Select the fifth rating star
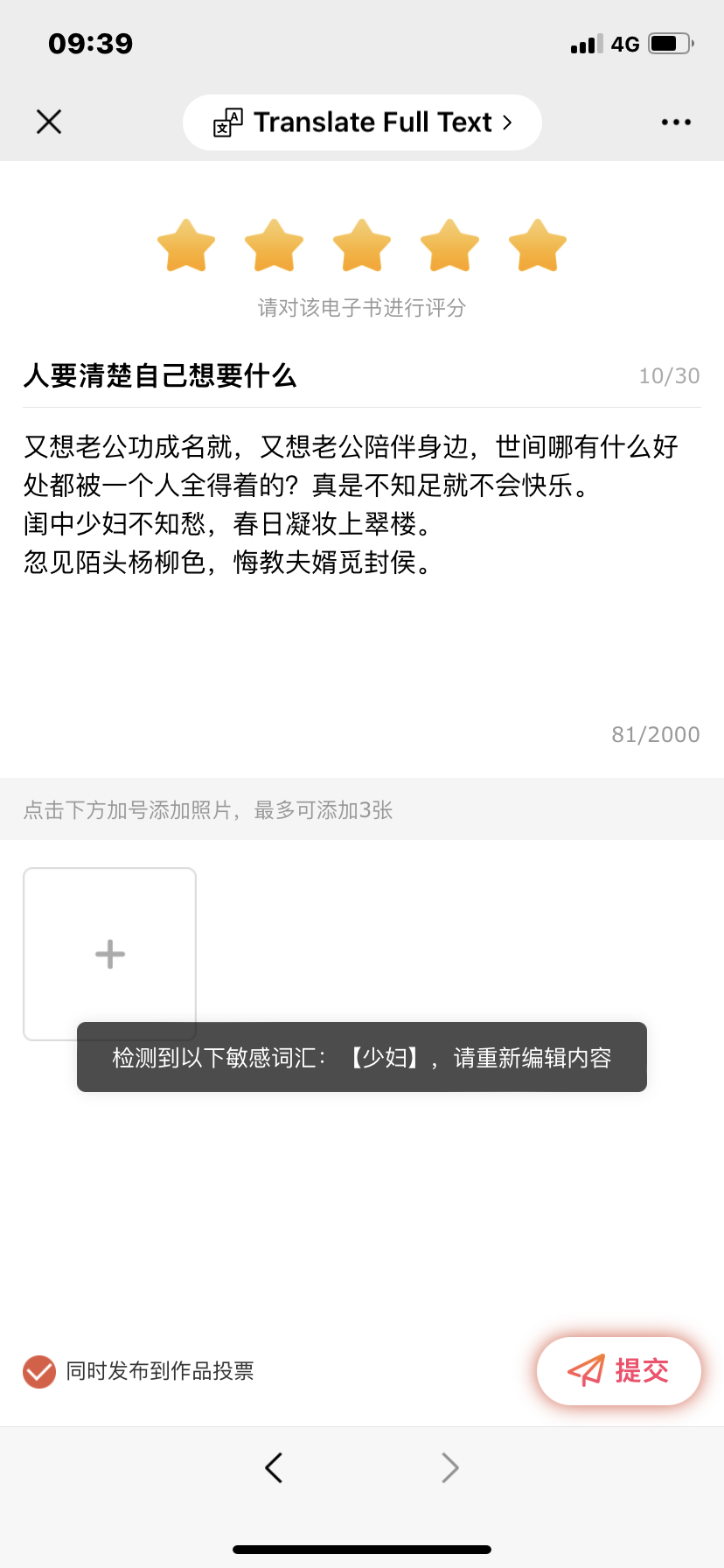Image resolution: width=724 pixels, height=1568 pixels. pyautogui.click(x=538, y=246)
